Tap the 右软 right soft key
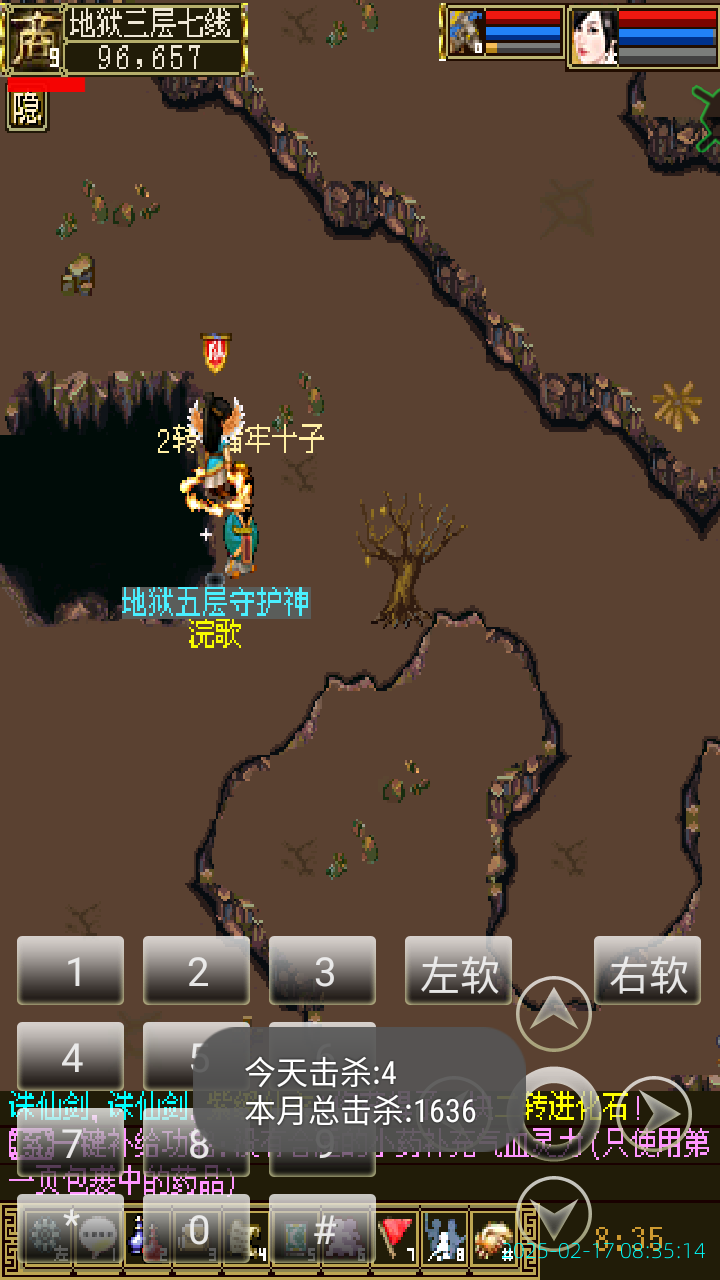 click(x=648, y=971)
